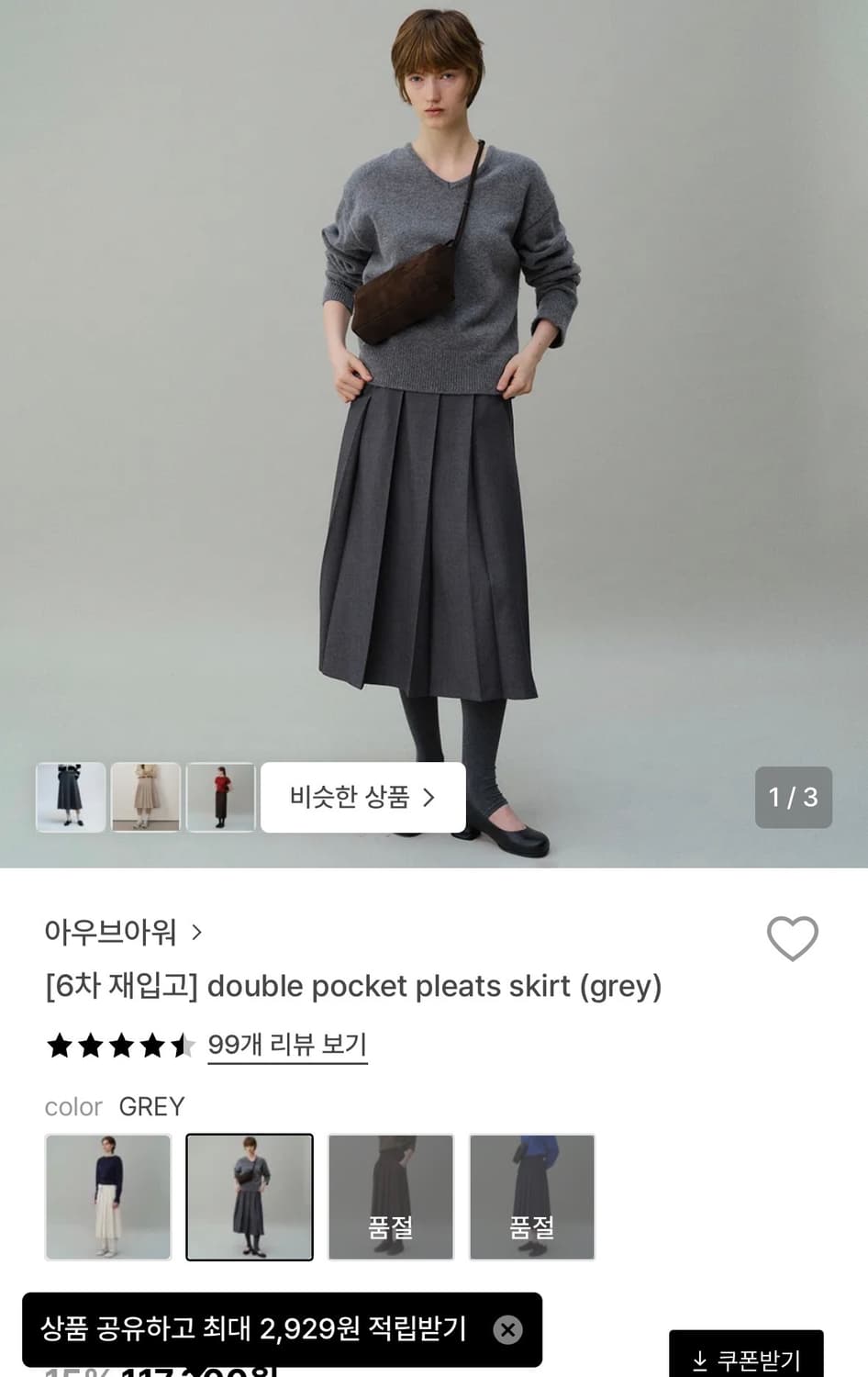Click the 비슷한 상품 similar products button
This screenshot has width=868, height=1377.
click(x=362, y=798)
